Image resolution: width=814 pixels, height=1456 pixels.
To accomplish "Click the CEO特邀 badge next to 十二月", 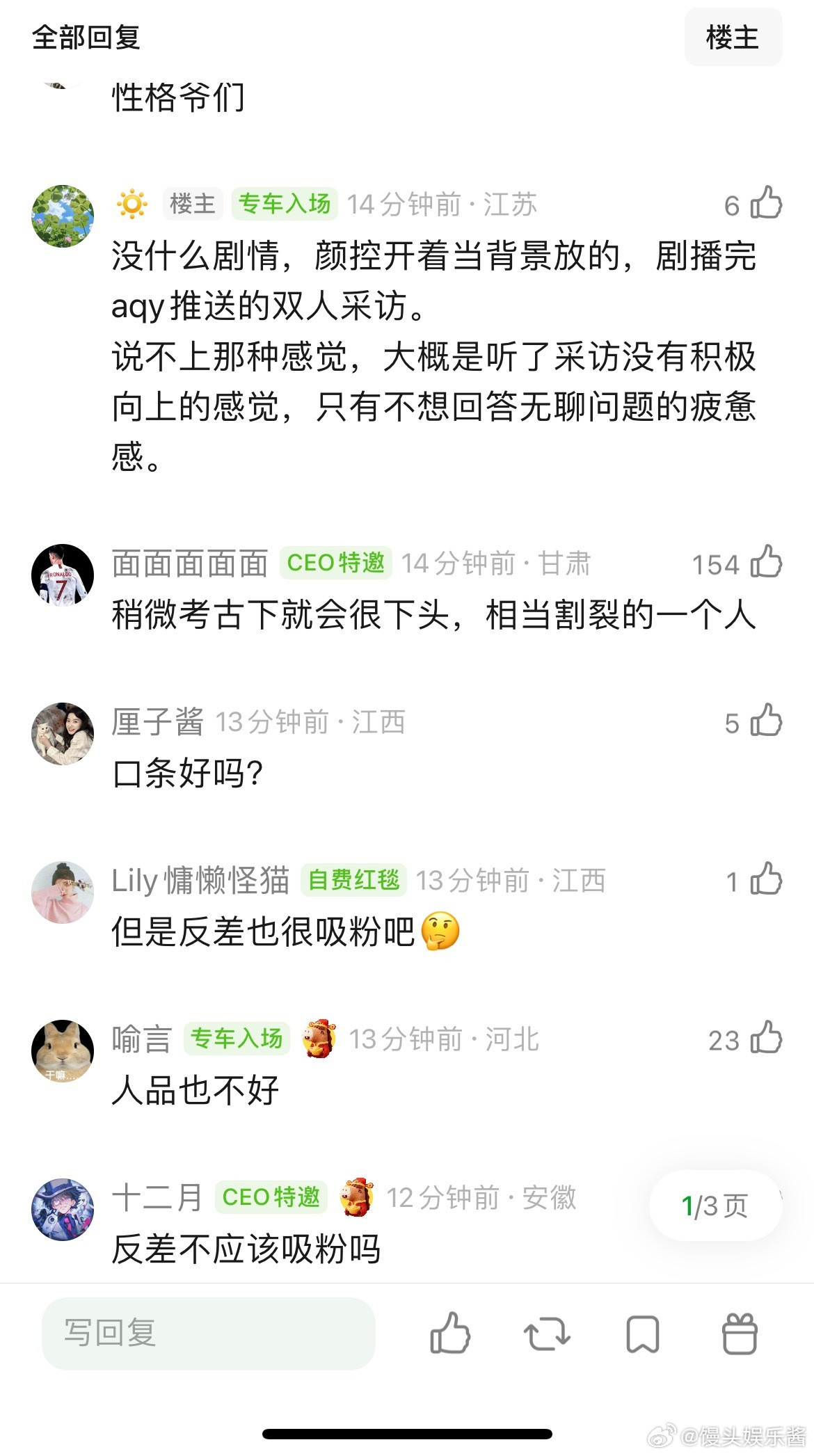I will (271, 1195).
